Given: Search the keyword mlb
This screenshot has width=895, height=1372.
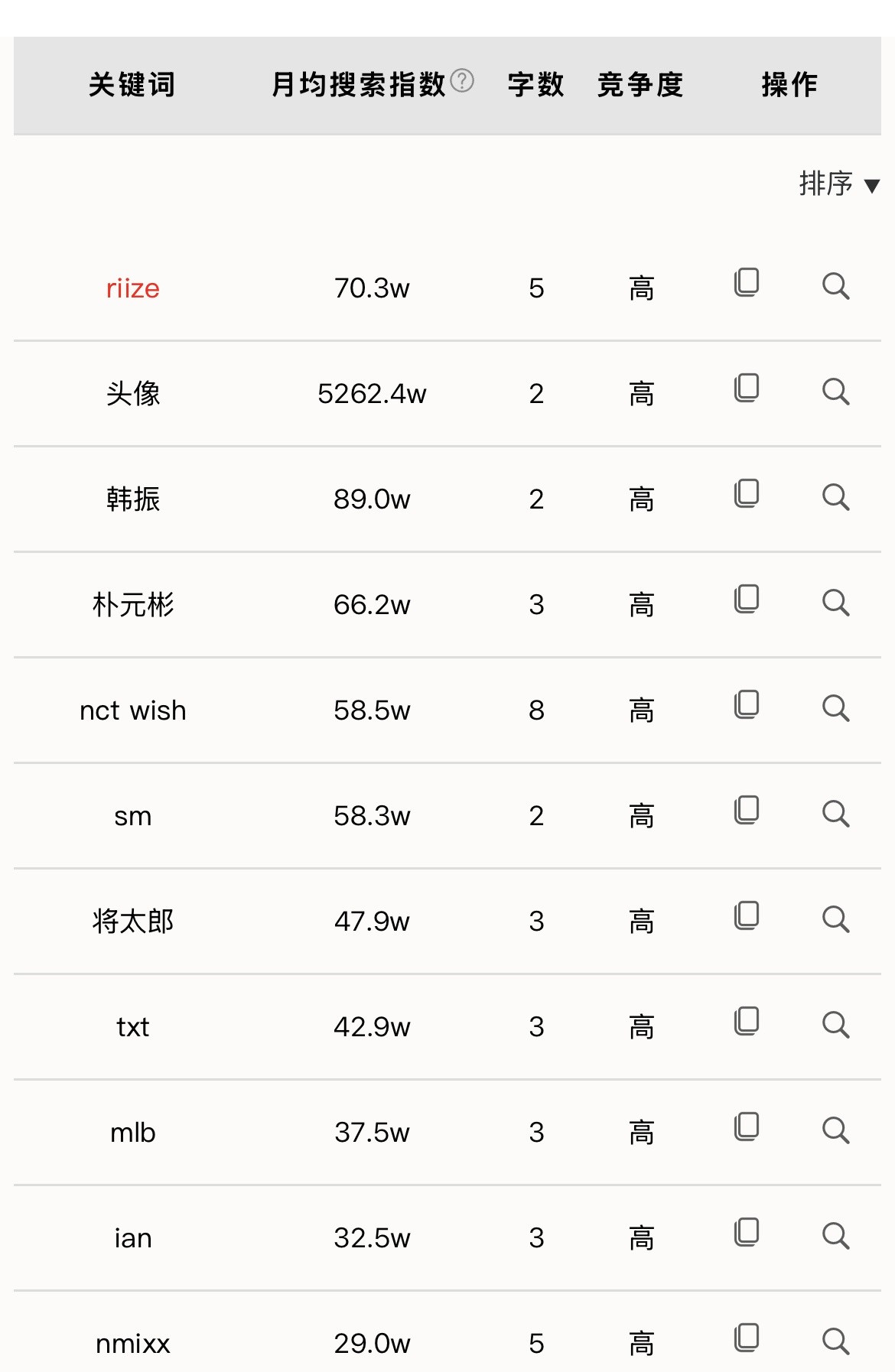Looking at the screenshot, I should [x=835, y=1130].
